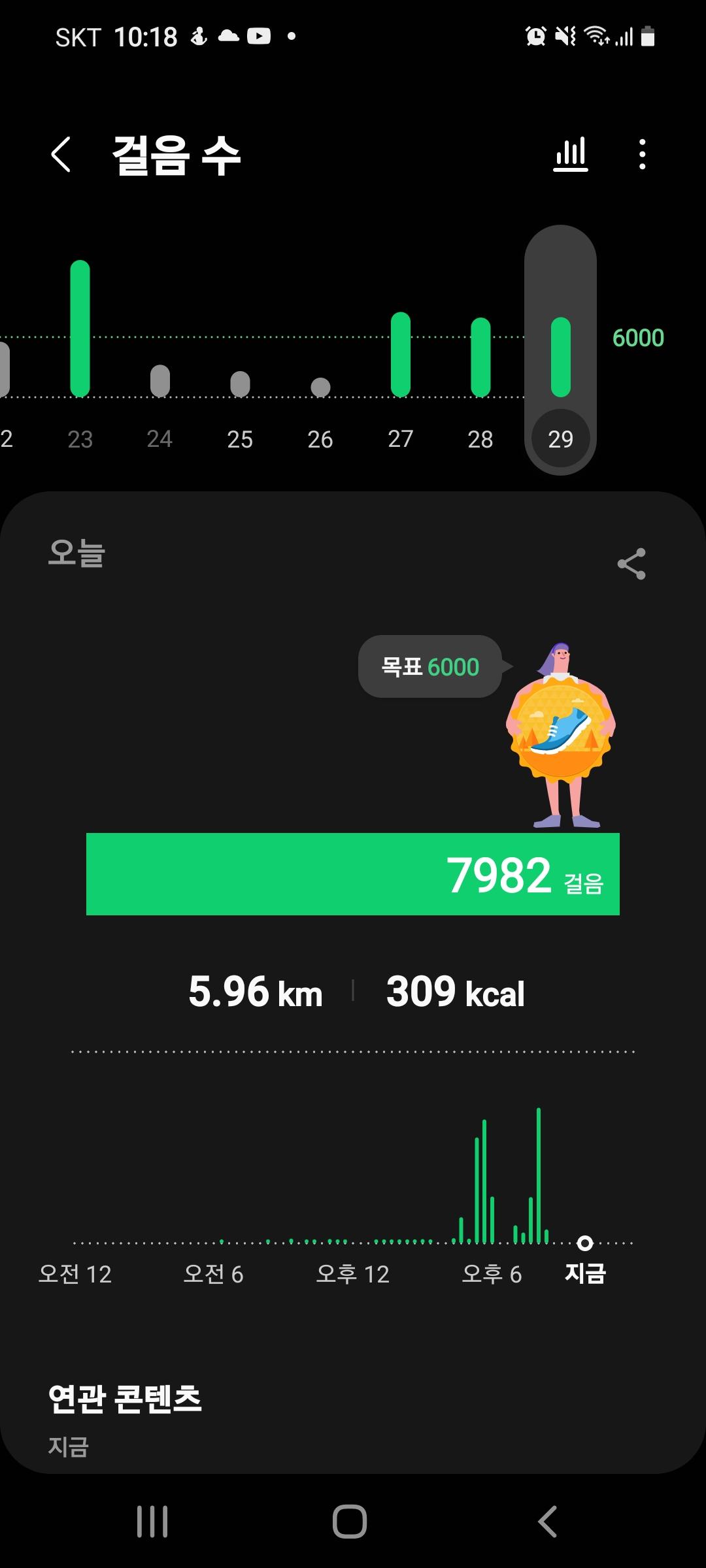706x1568 pixels.
Task: Select day 25 in the step chart
Action: pyautogui.click(x=240, y=438)
